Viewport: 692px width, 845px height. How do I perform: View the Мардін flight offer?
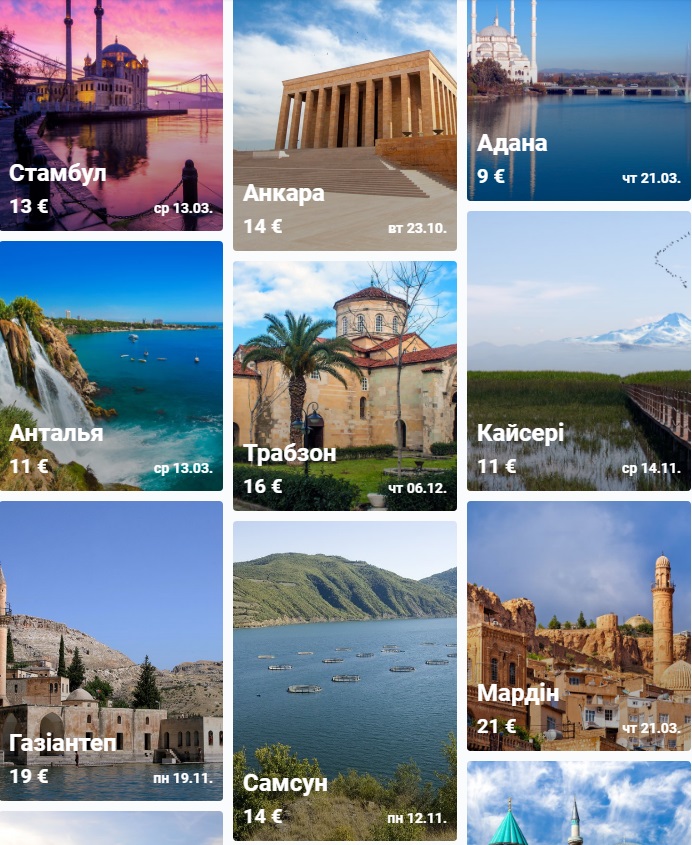579,625
